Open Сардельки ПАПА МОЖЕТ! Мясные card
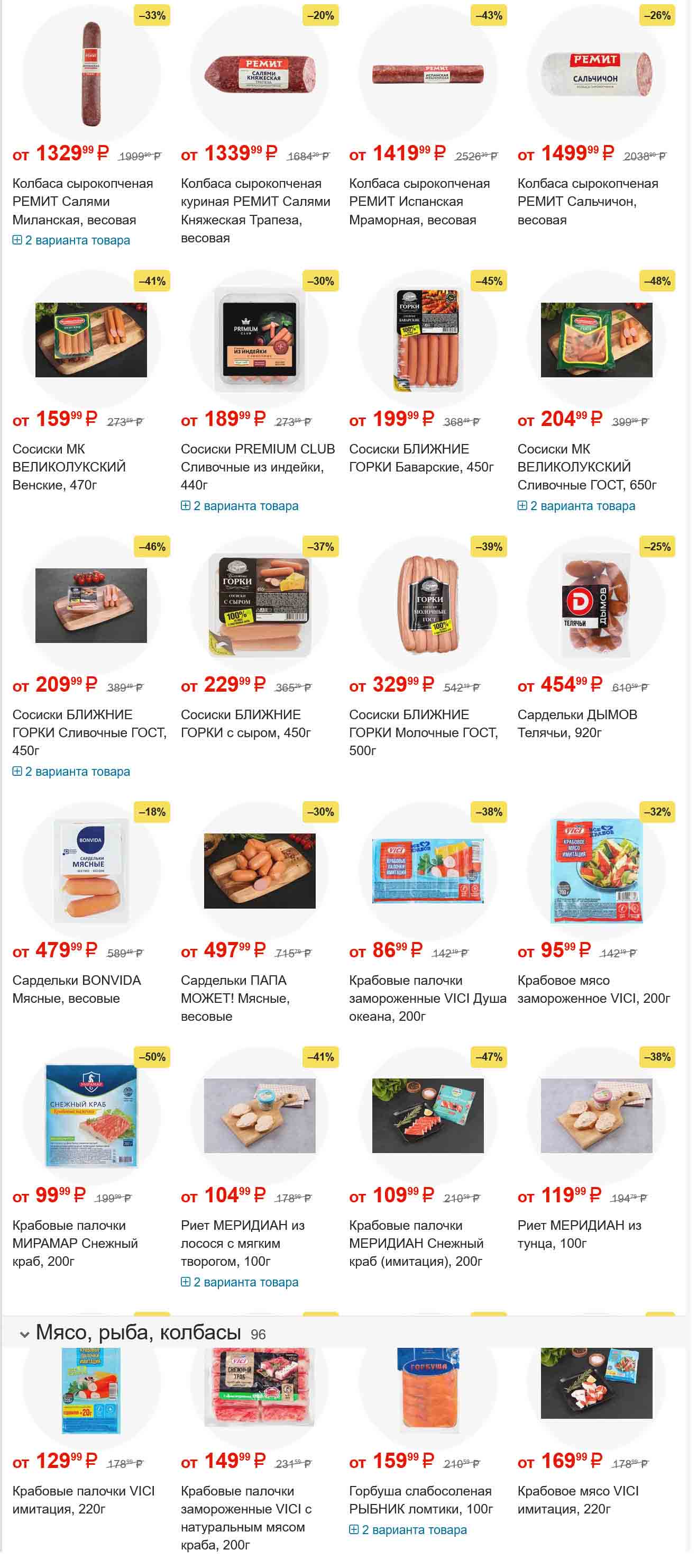 point(234,998)
